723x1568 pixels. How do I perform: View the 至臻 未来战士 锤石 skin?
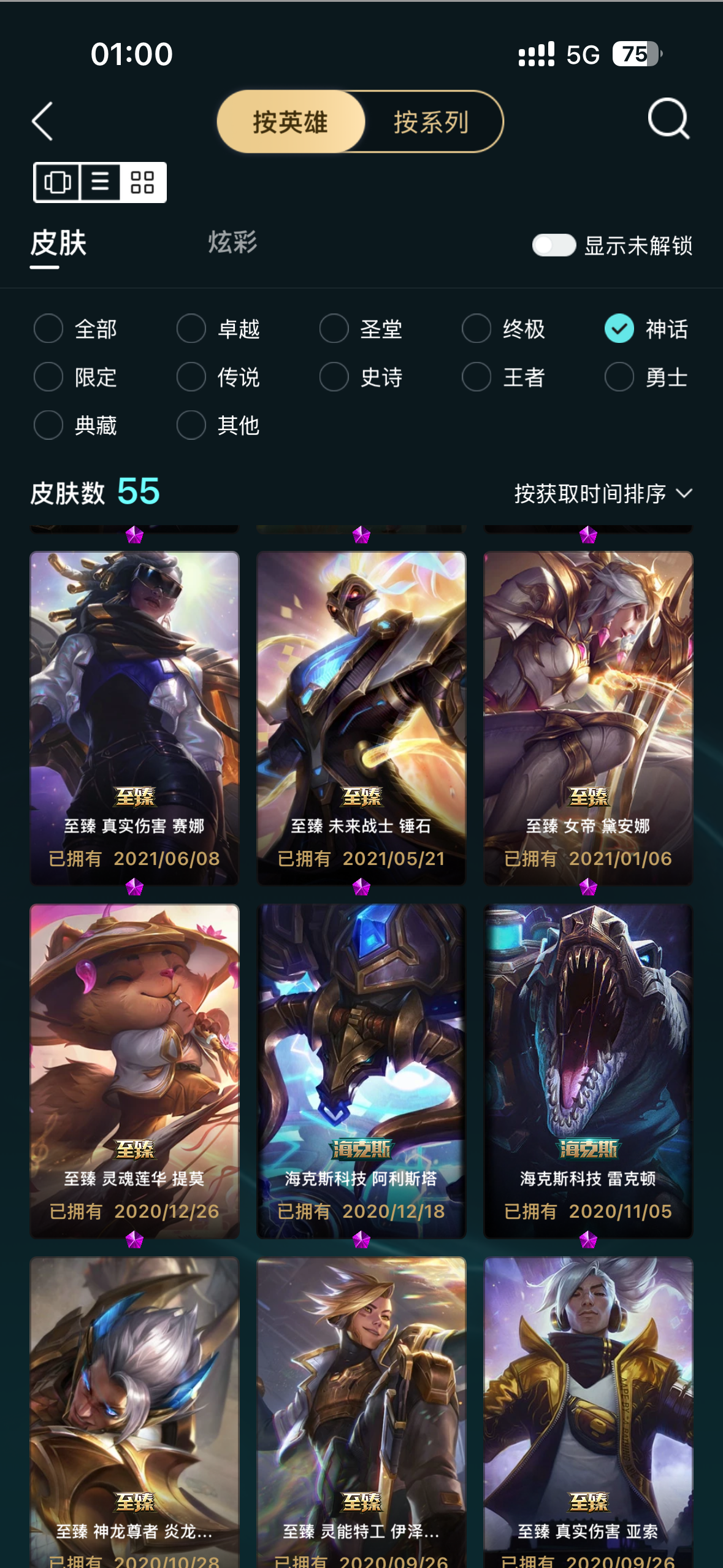tap(361, 718)
